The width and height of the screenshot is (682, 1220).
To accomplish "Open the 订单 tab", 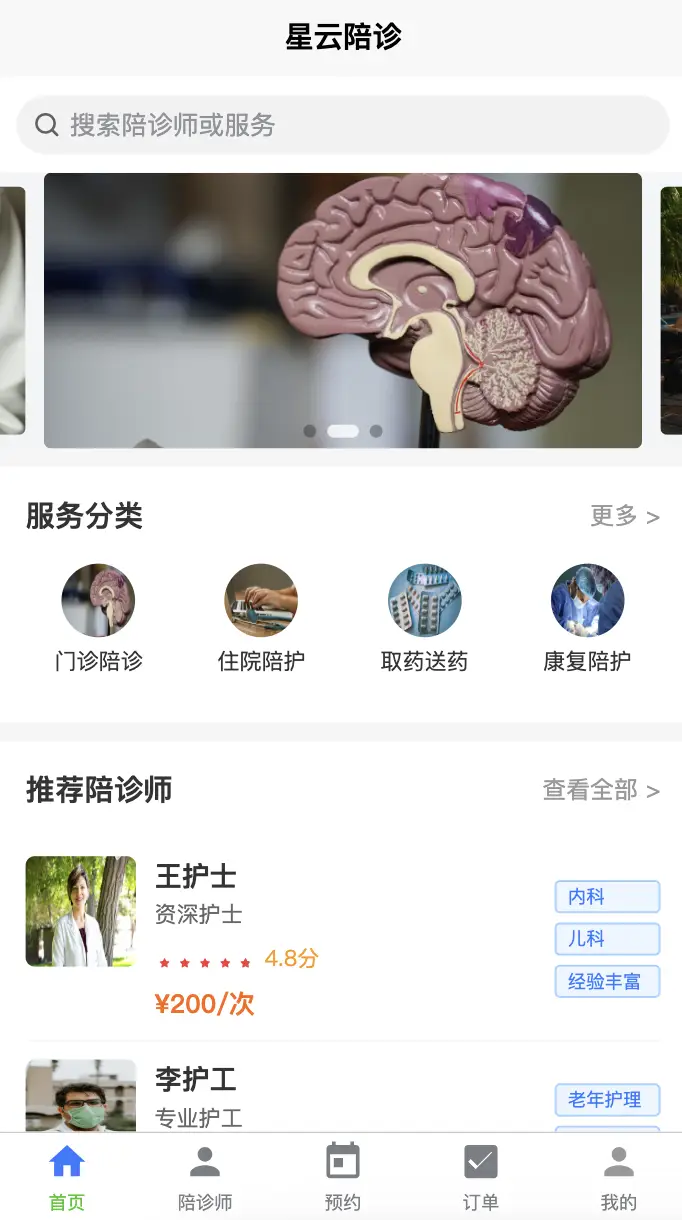I will pyautogui.click(x=481, y=1178).
